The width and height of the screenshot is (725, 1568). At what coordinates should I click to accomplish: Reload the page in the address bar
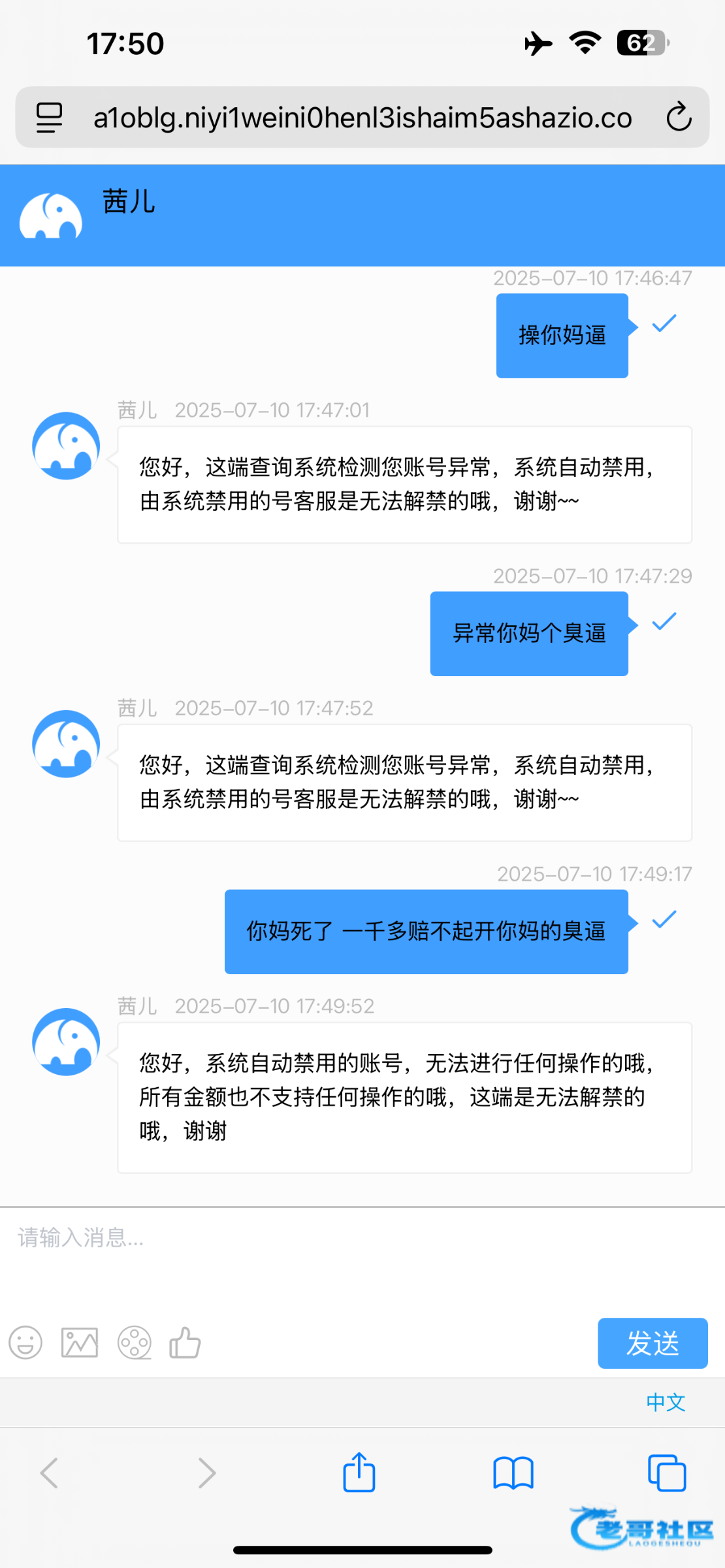679,117
